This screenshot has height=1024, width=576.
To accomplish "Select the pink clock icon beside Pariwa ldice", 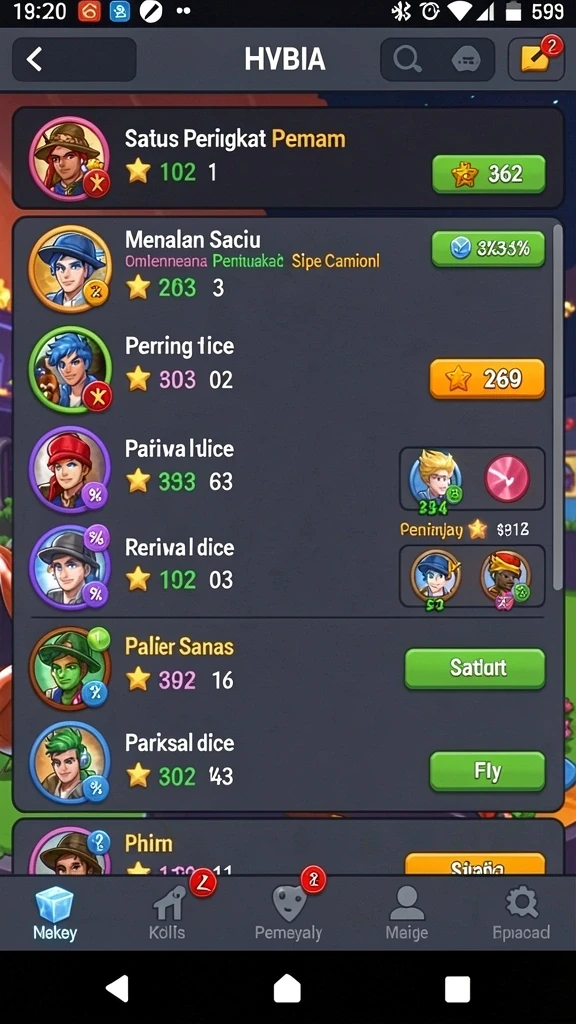I will point(506,479).
